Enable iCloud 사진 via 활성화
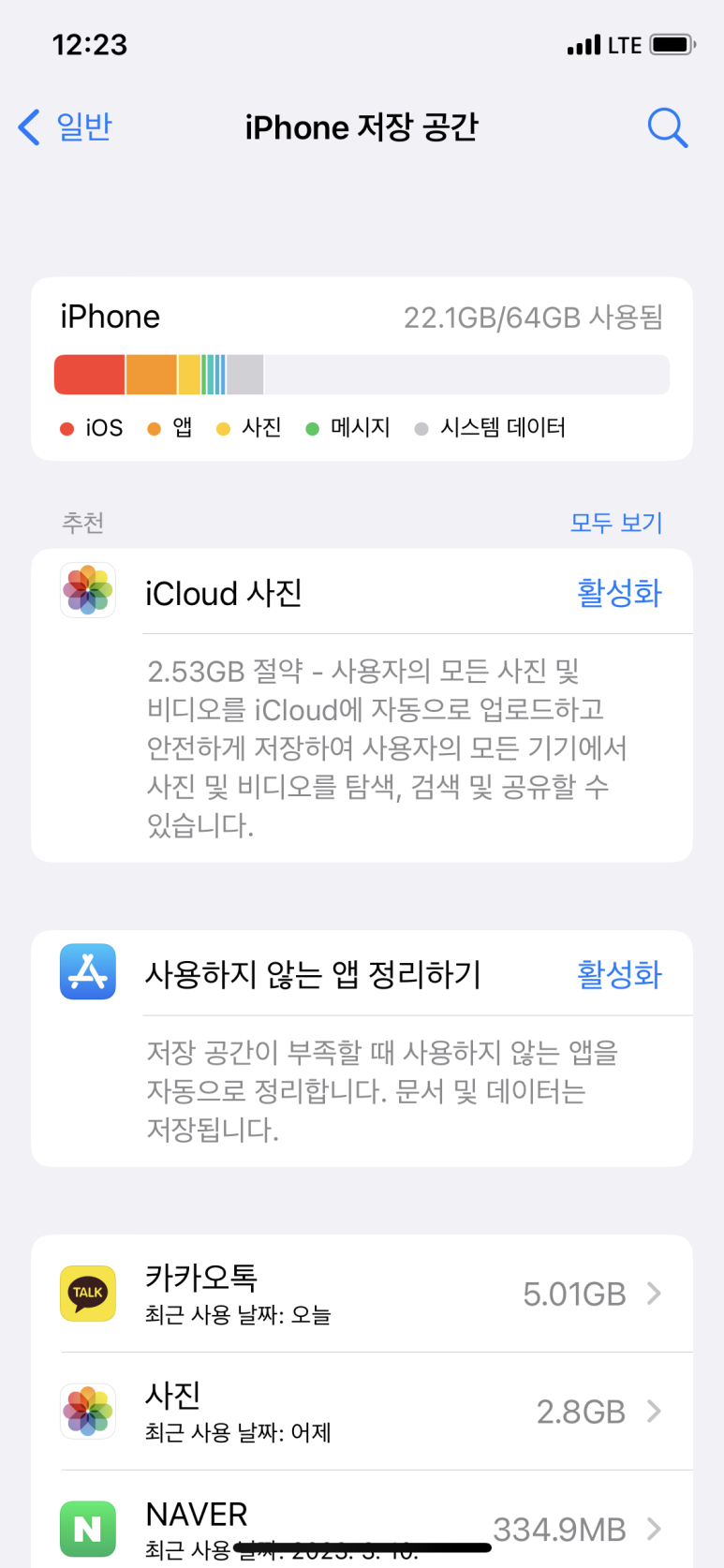The image size is (724, 1568). [x=619, y=592]
